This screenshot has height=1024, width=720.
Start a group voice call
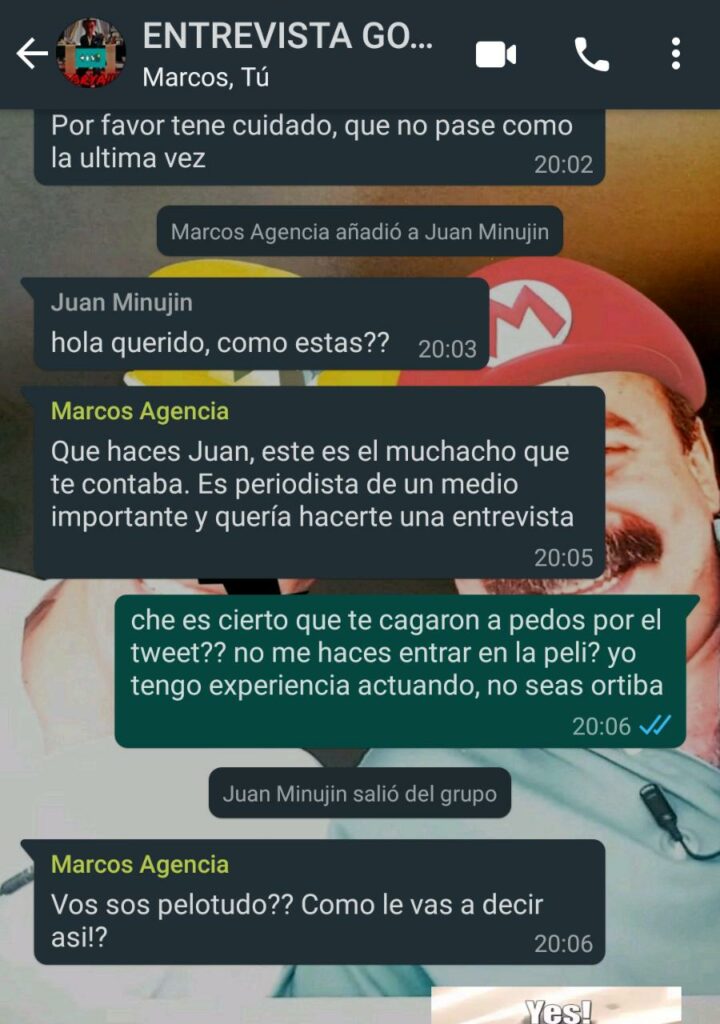591,54
